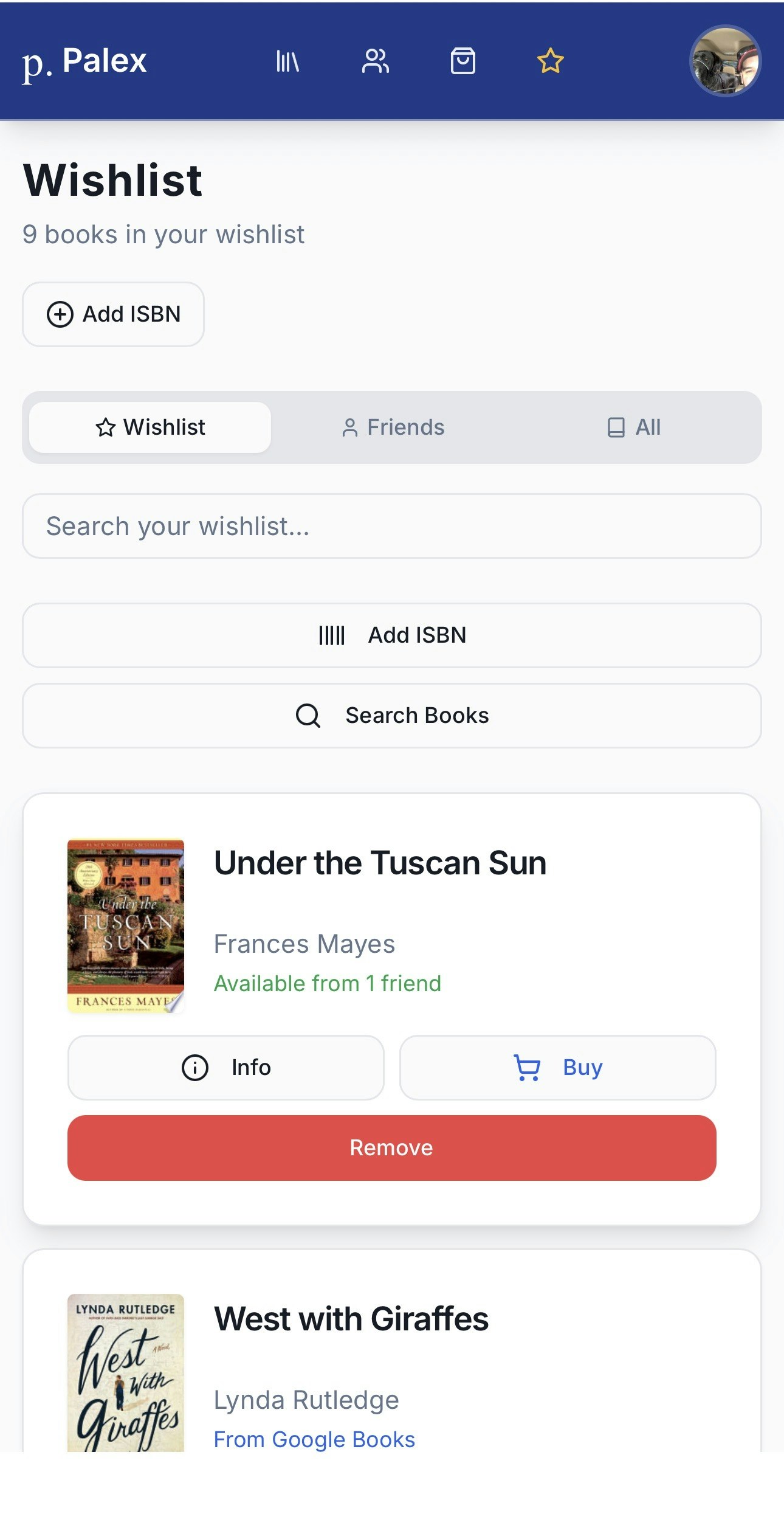Open the library icon in the top navbar
Screen dimensions: 784x1514
coord(287,61)
